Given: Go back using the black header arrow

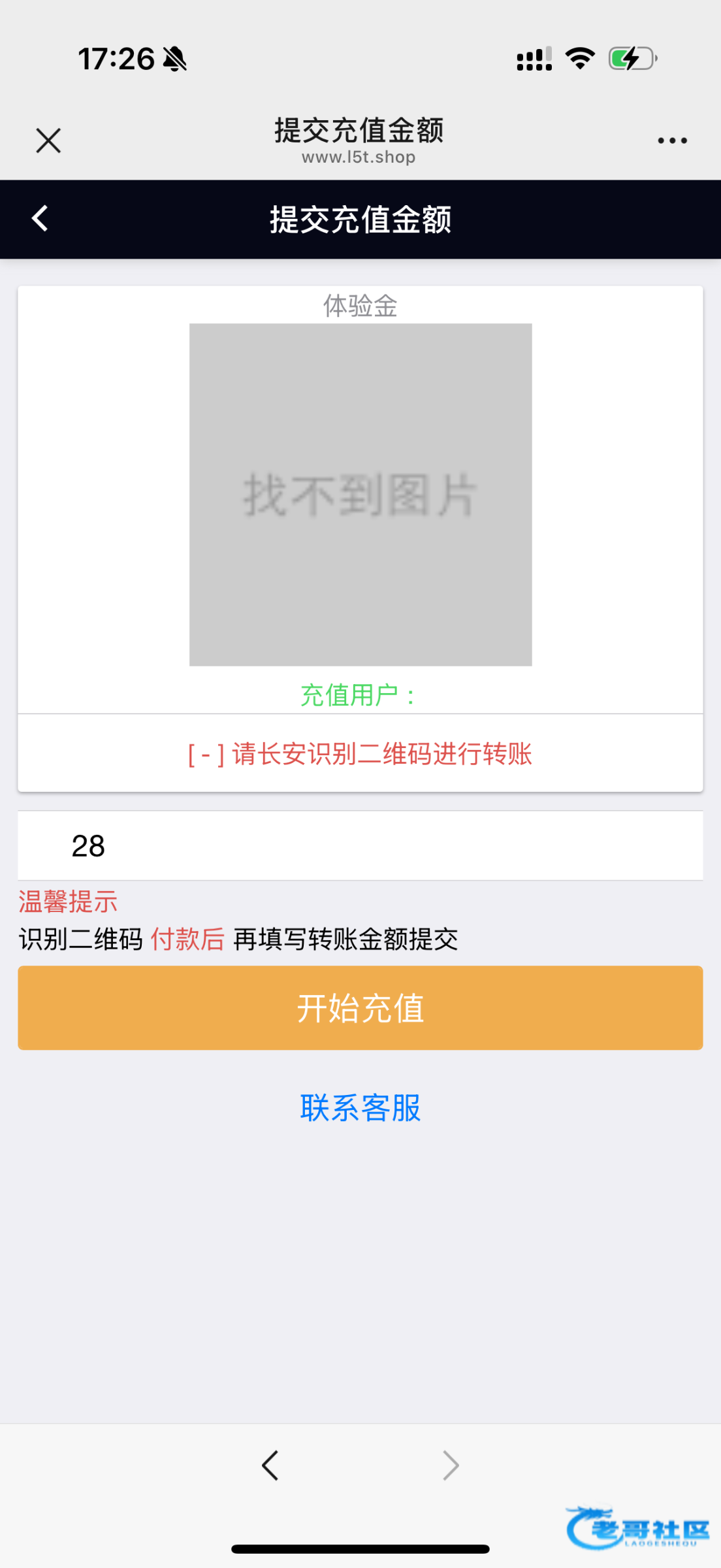Looking at the screenshot, I should (x=40, y=218).
